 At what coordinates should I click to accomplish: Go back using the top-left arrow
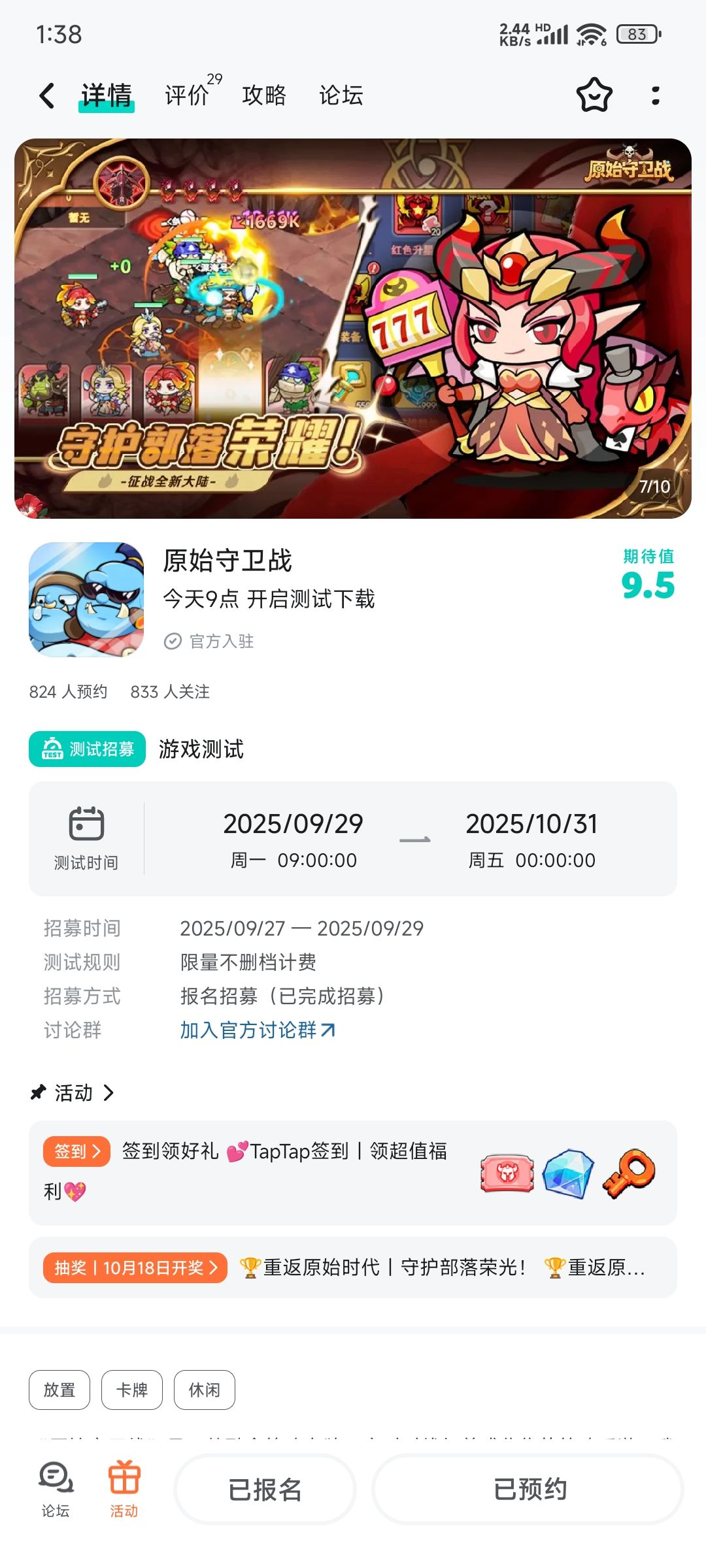point(46,95)
